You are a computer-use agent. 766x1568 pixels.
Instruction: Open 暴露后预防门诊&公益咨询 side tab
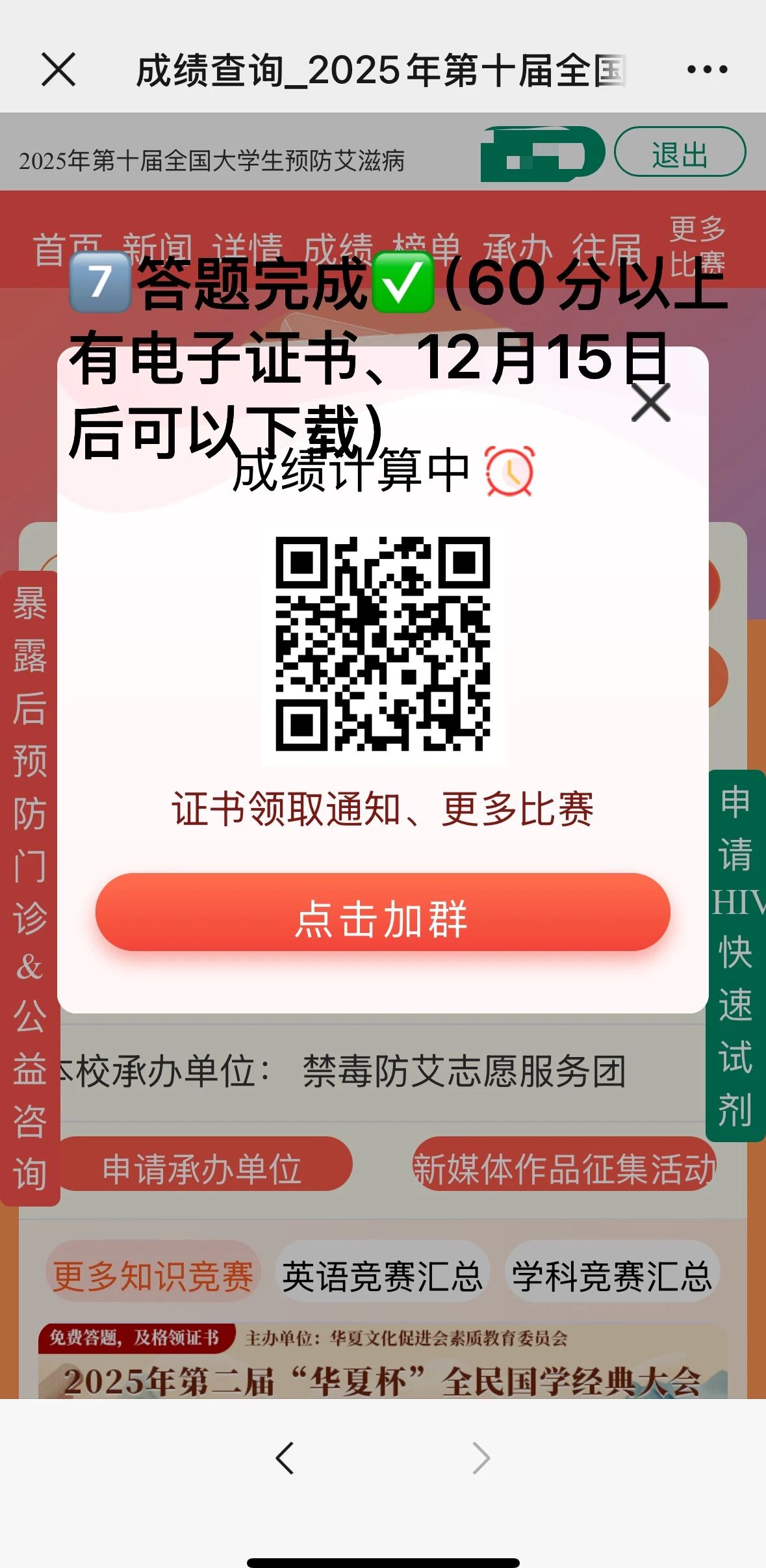[30, 887]
